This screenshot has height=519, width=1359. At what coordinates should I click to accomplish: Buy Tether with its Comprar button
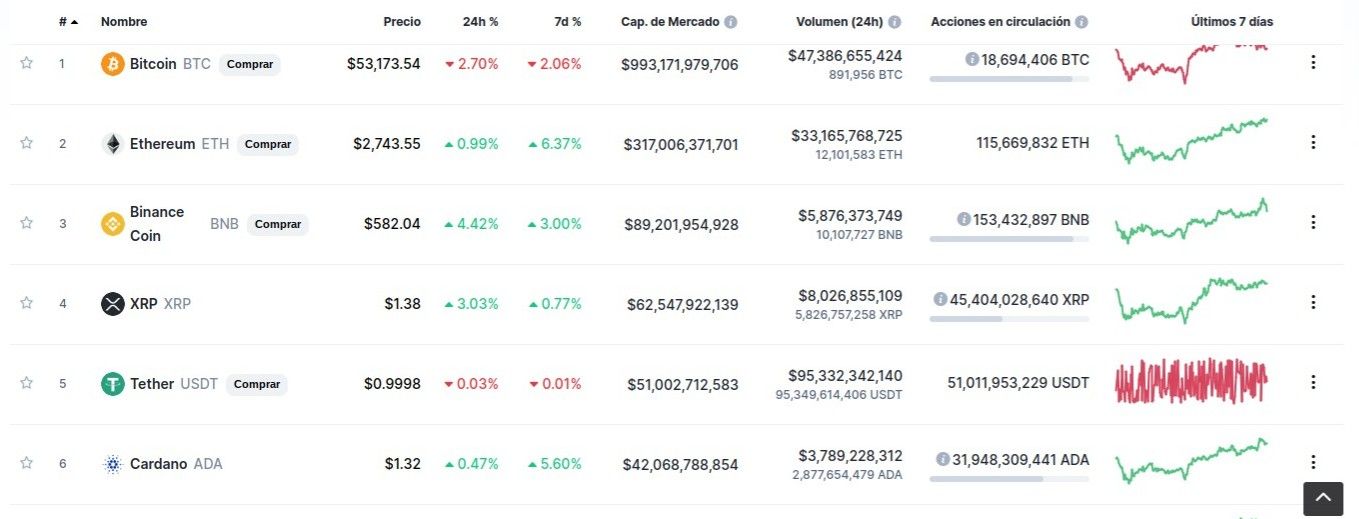pyautogui.click(x=257, y=384)
